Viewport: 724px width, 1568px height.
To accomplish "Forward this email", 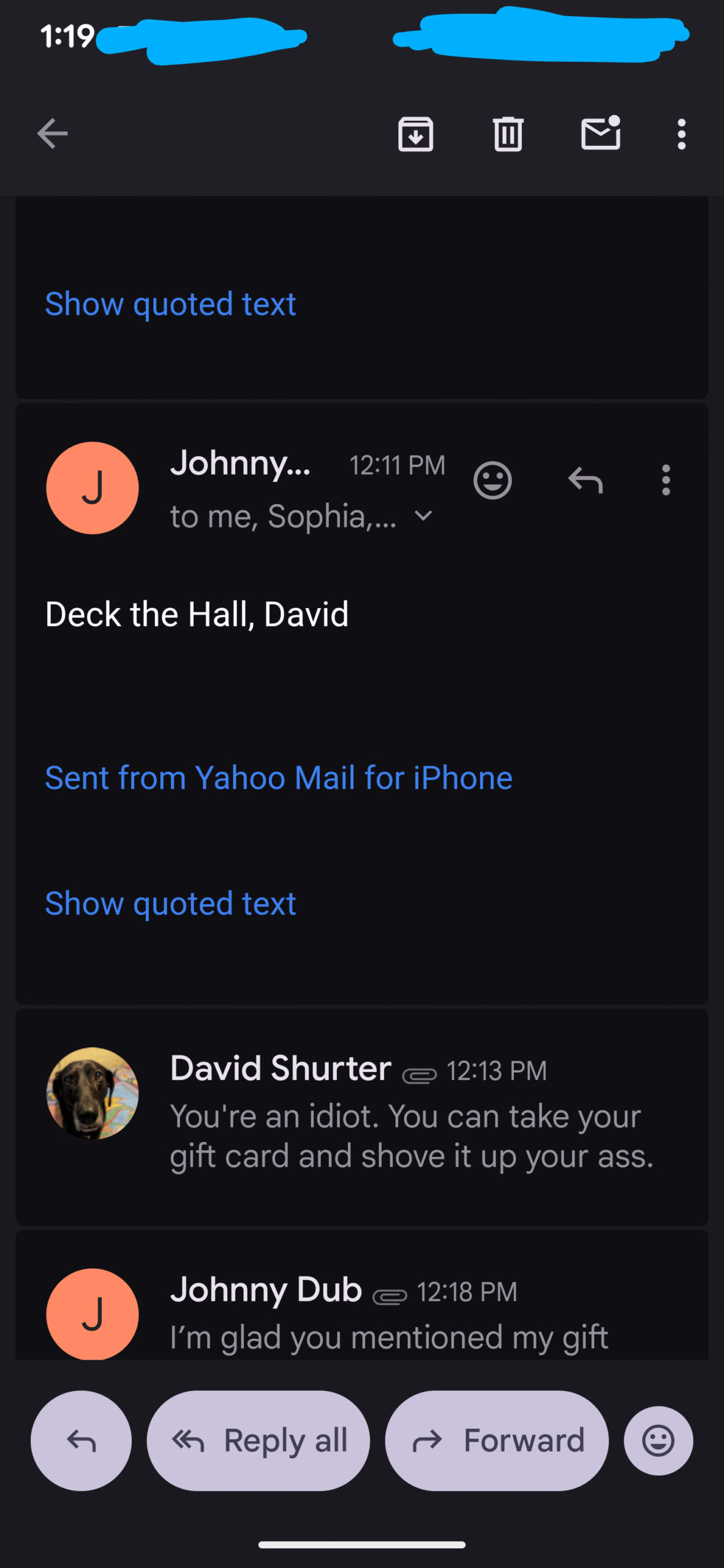I will 497,1441.
